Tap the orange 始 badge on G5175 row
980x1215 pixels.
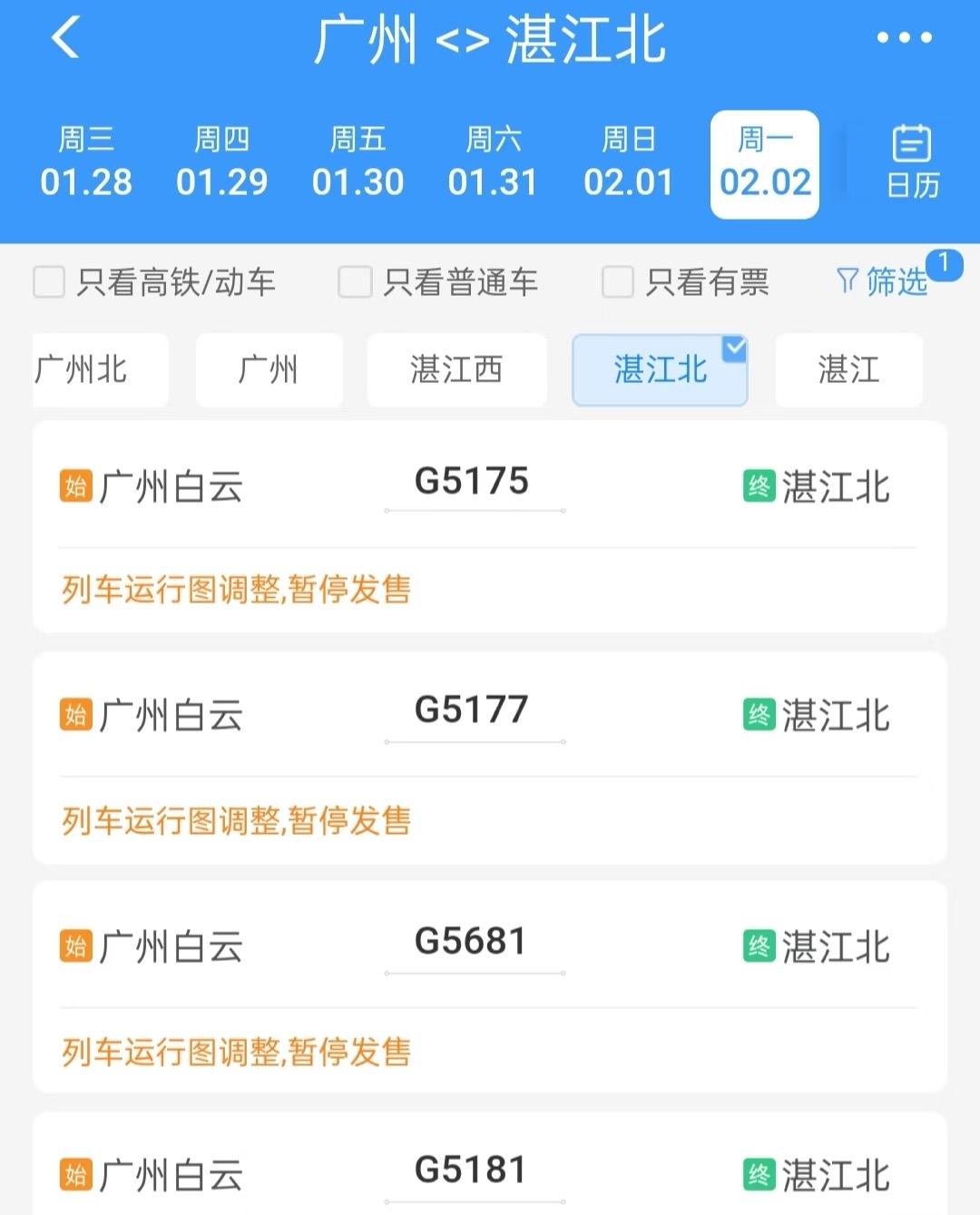[74, 487]
